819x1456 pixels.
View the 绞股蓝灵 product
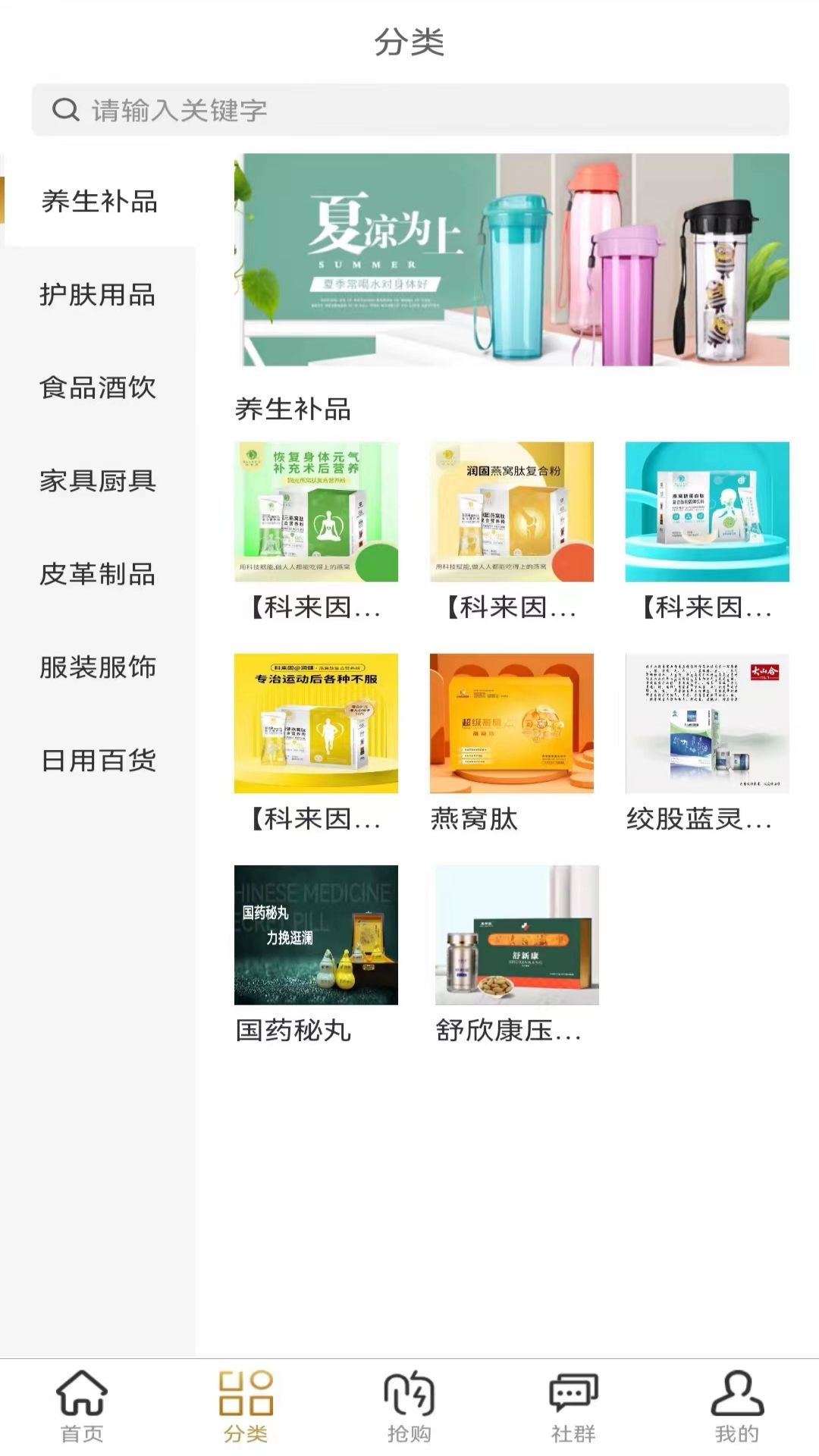tap(707, 723)
